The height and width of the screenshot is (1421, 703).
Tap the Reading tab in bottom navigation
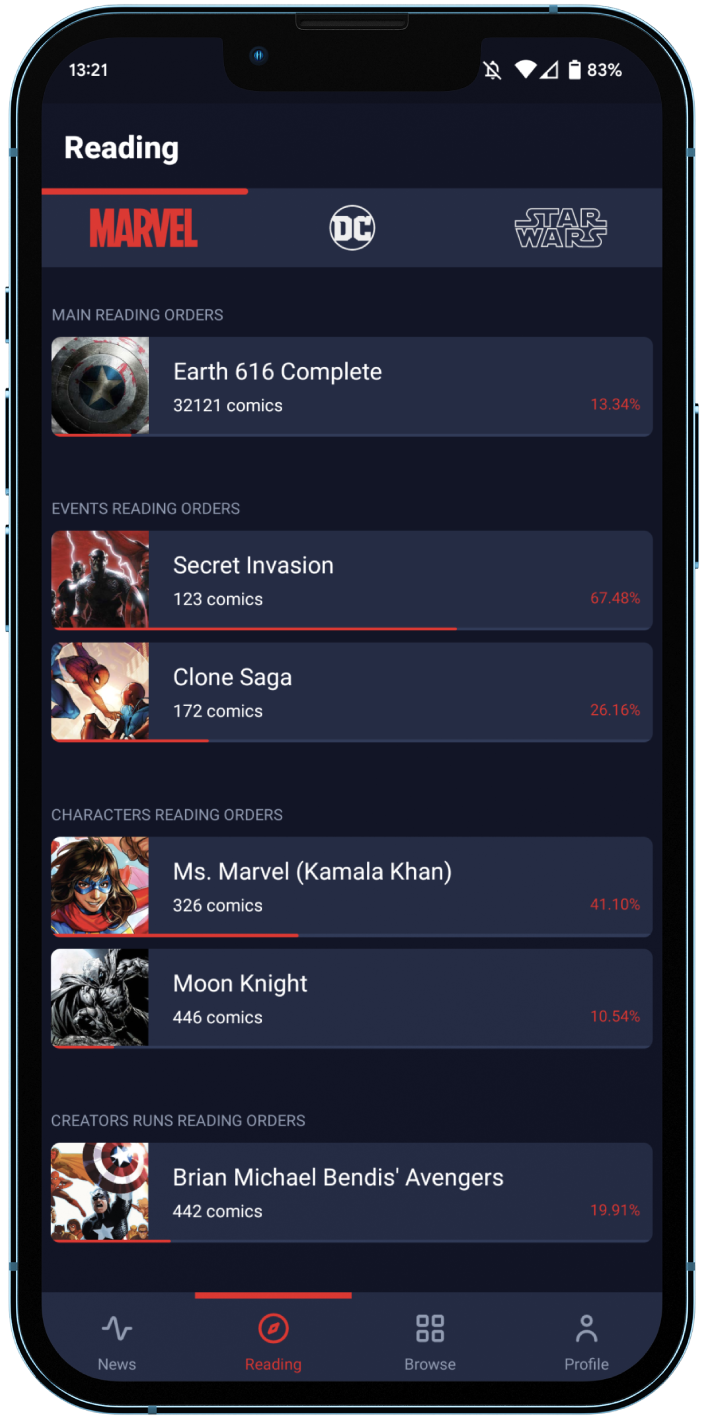tap(273, 1341)
